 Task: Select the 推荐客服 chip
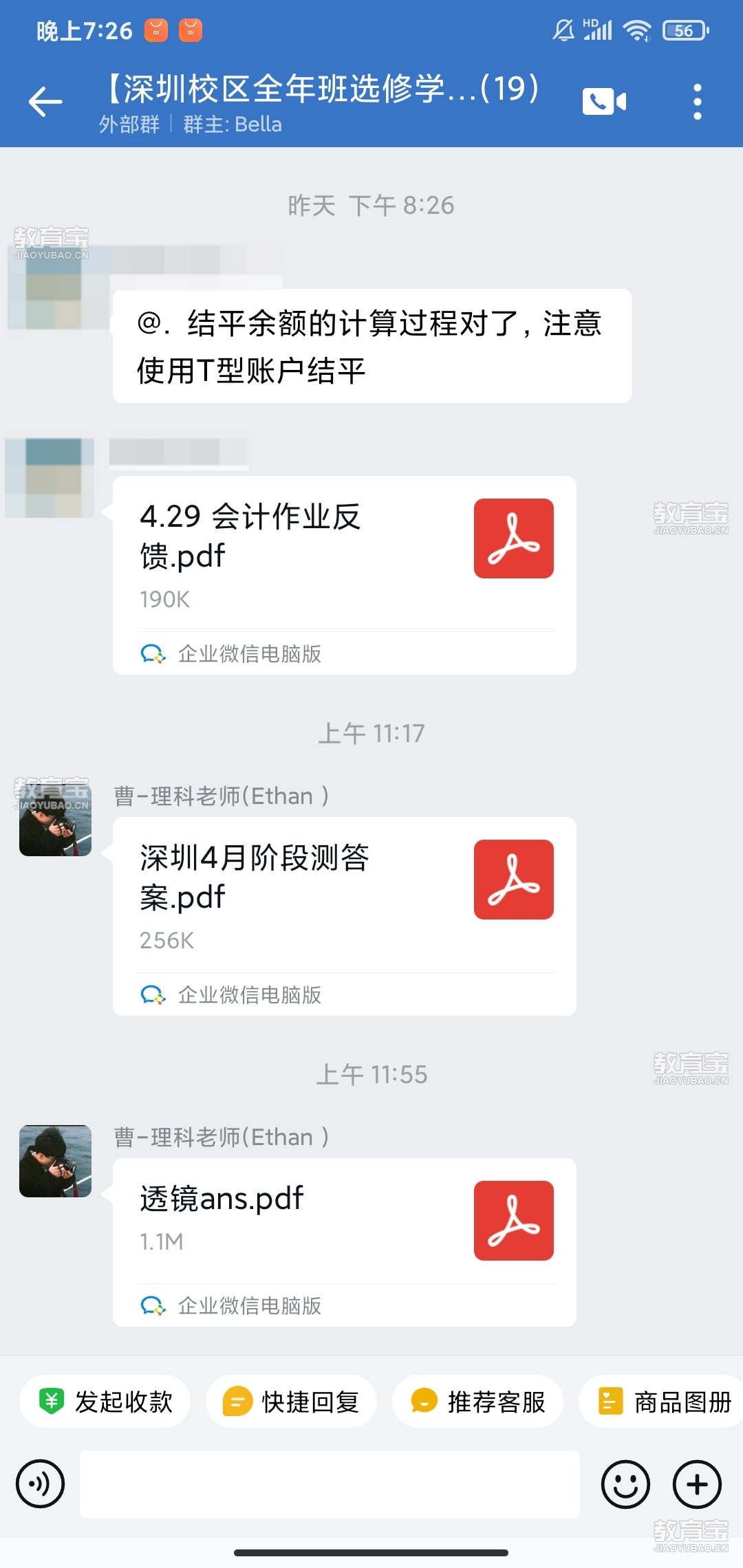pyautogui.click(x=477, y=1402)
